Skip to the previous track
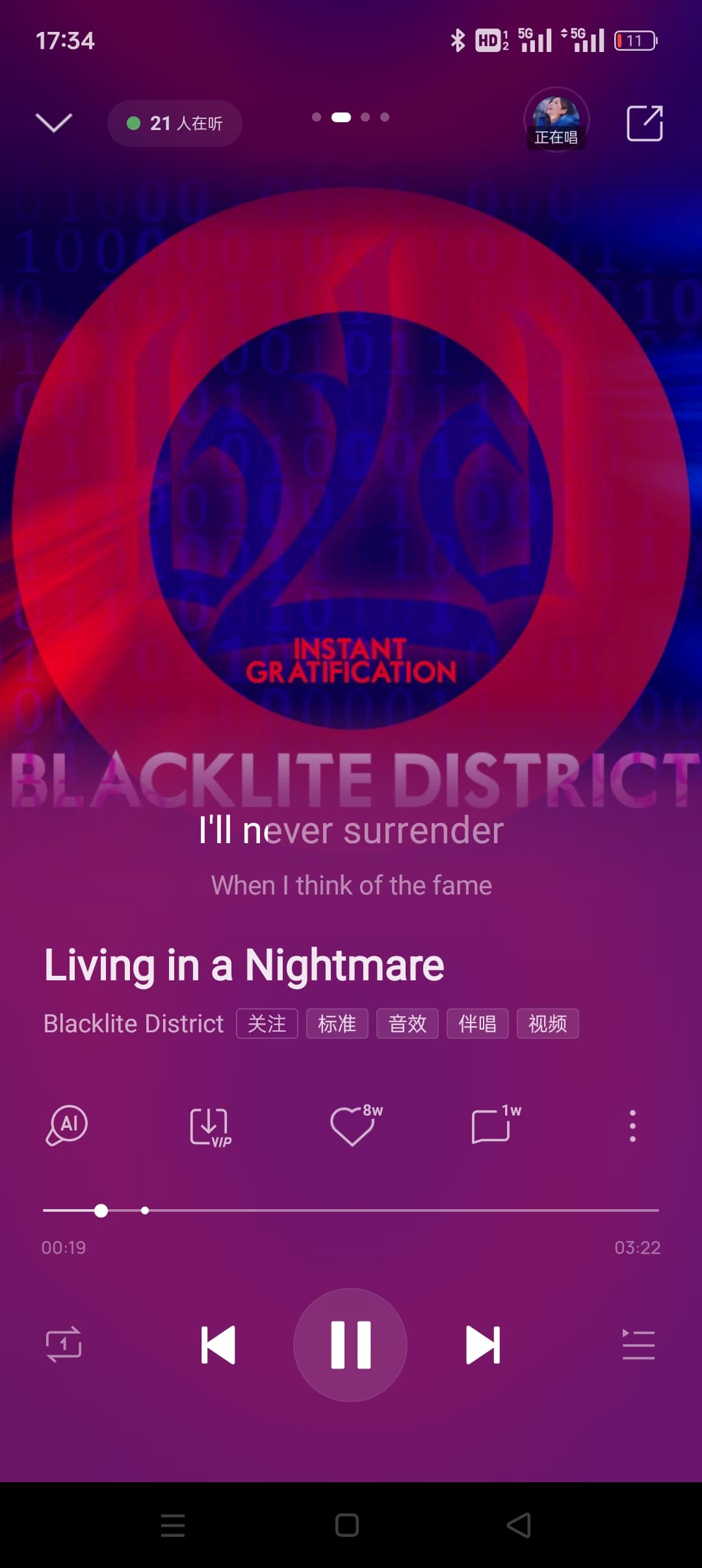The height and width of the screenshot is (1568, 702). click(218, 1344)
